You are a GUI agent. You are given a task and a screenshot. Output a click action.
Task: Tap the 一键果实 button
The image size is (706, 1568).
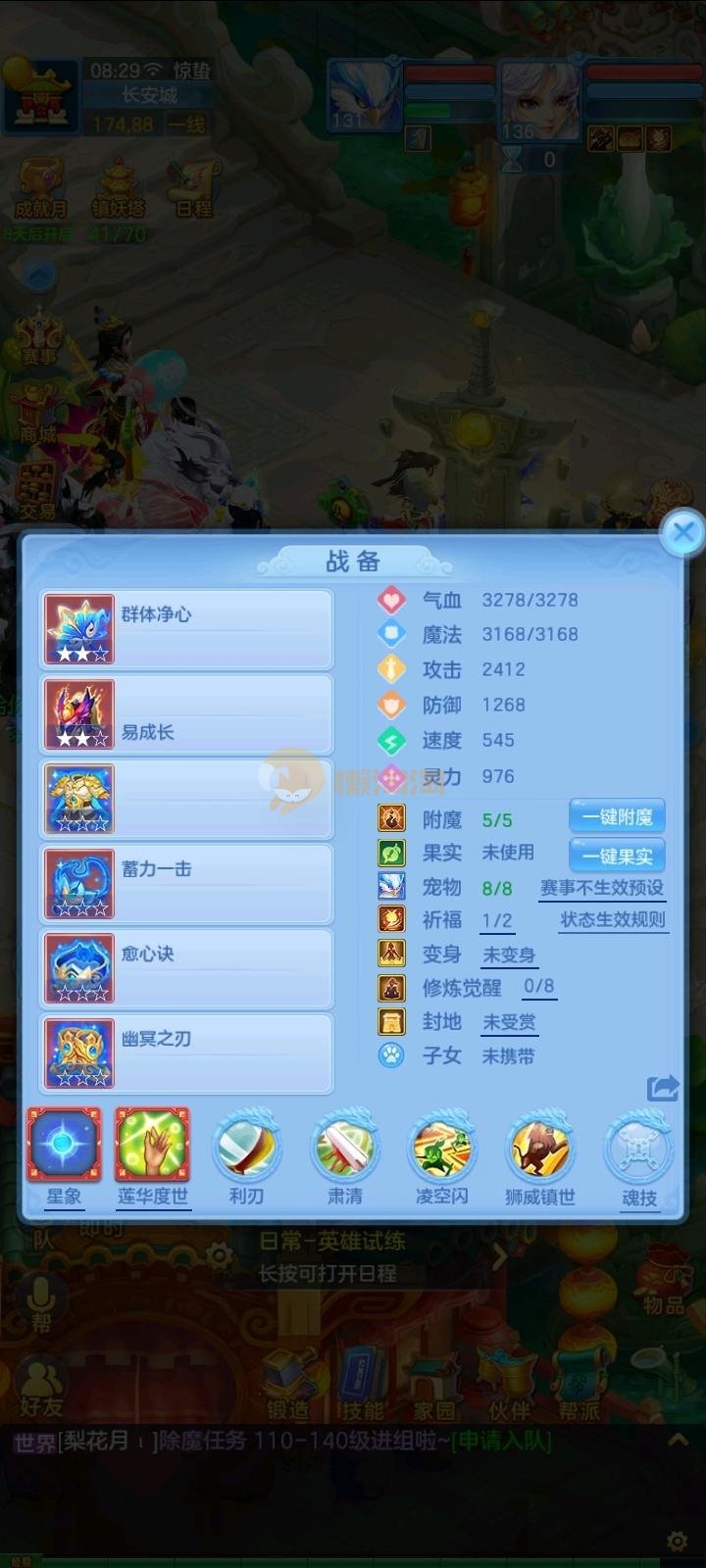[617, 856]
